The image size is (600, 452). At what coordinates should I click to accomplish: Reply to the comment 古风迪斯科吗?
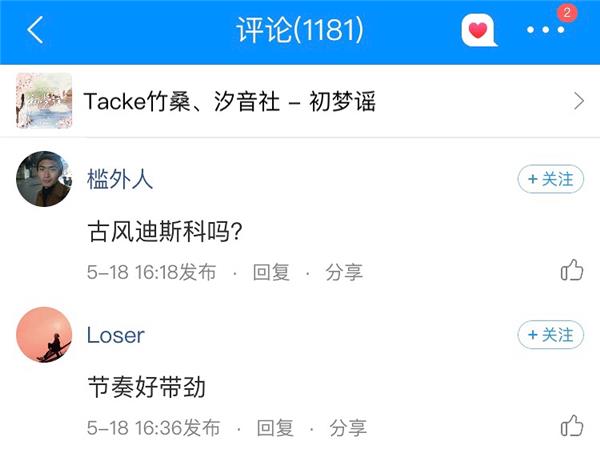pos(271,272)
